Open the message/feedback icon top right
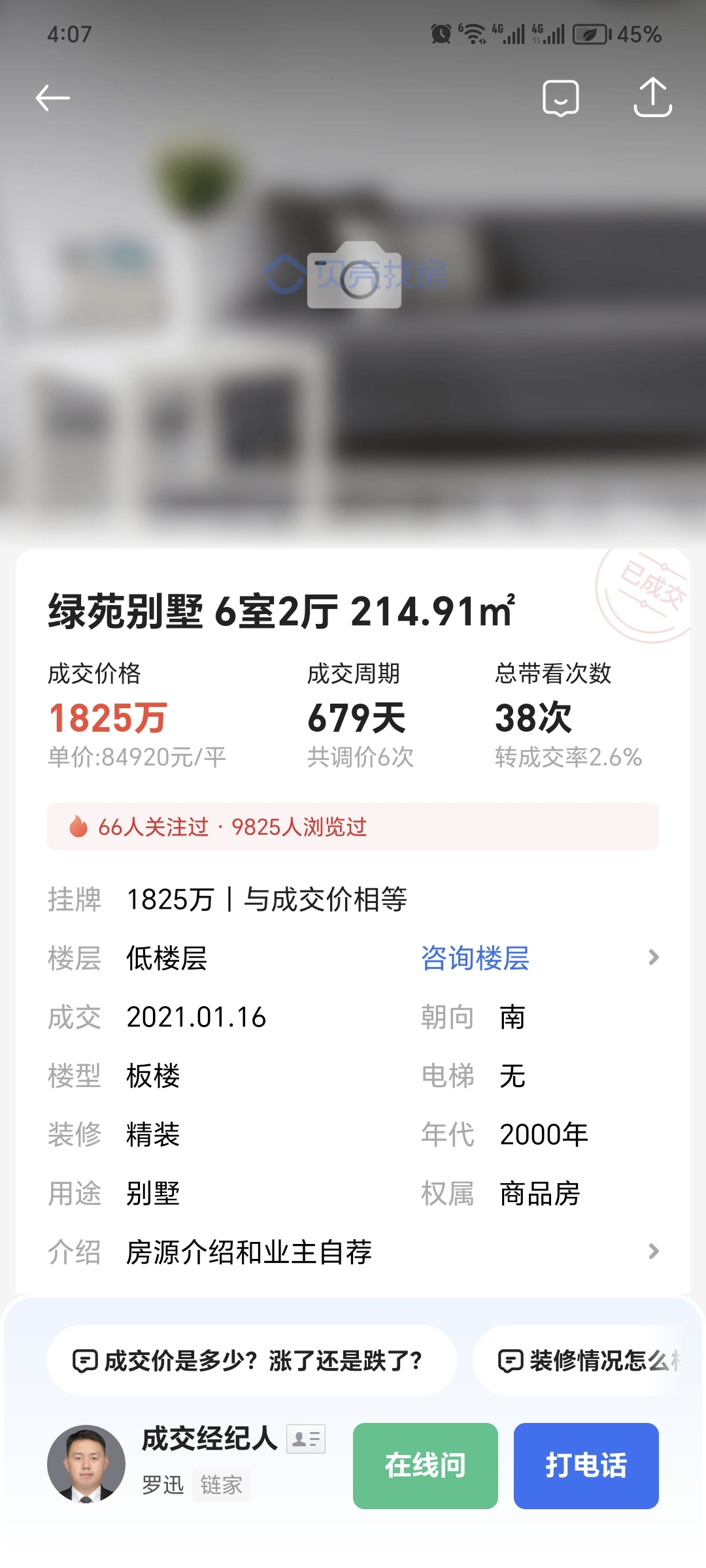706x1568 pixels. [x=561, y=98]
